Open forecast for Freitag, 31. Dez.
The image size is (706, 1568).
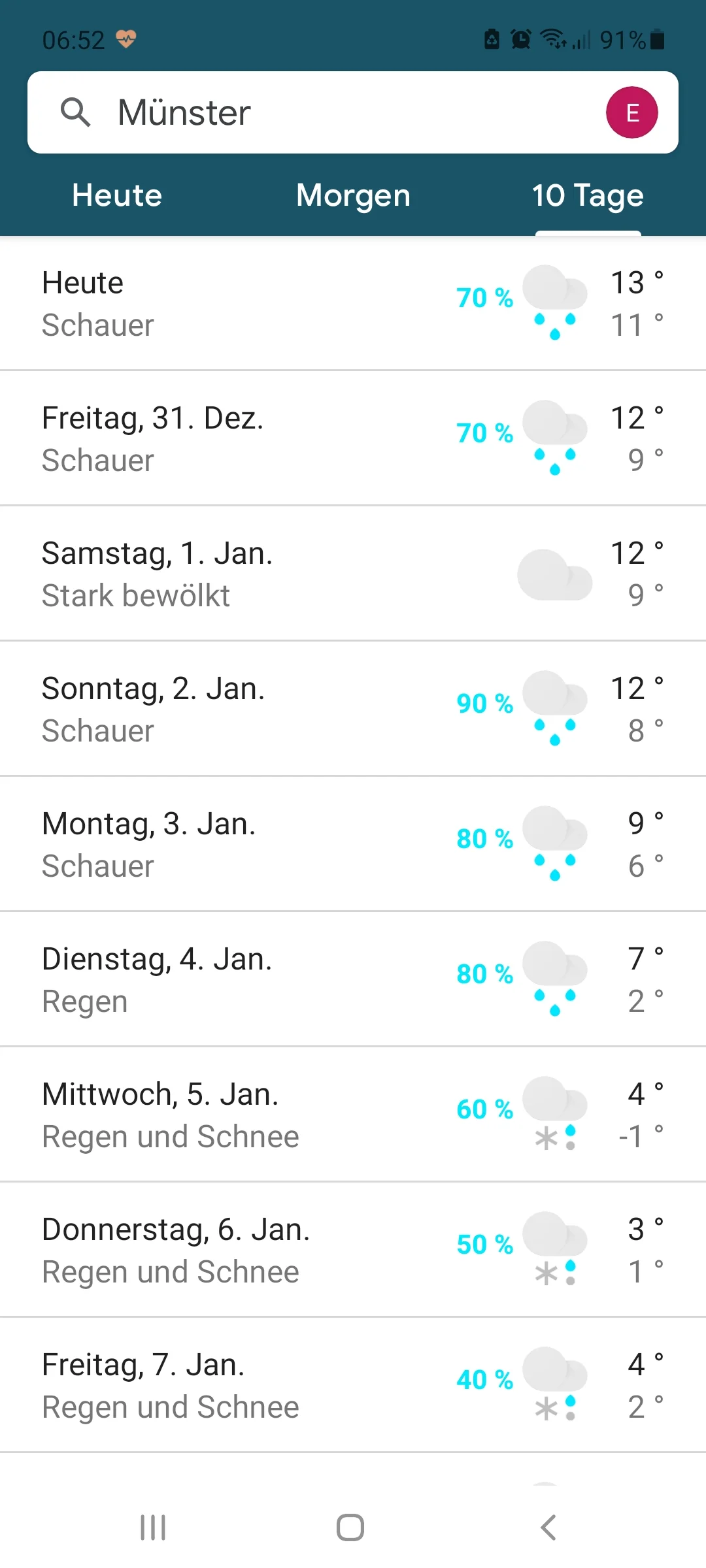pos(353,438)
